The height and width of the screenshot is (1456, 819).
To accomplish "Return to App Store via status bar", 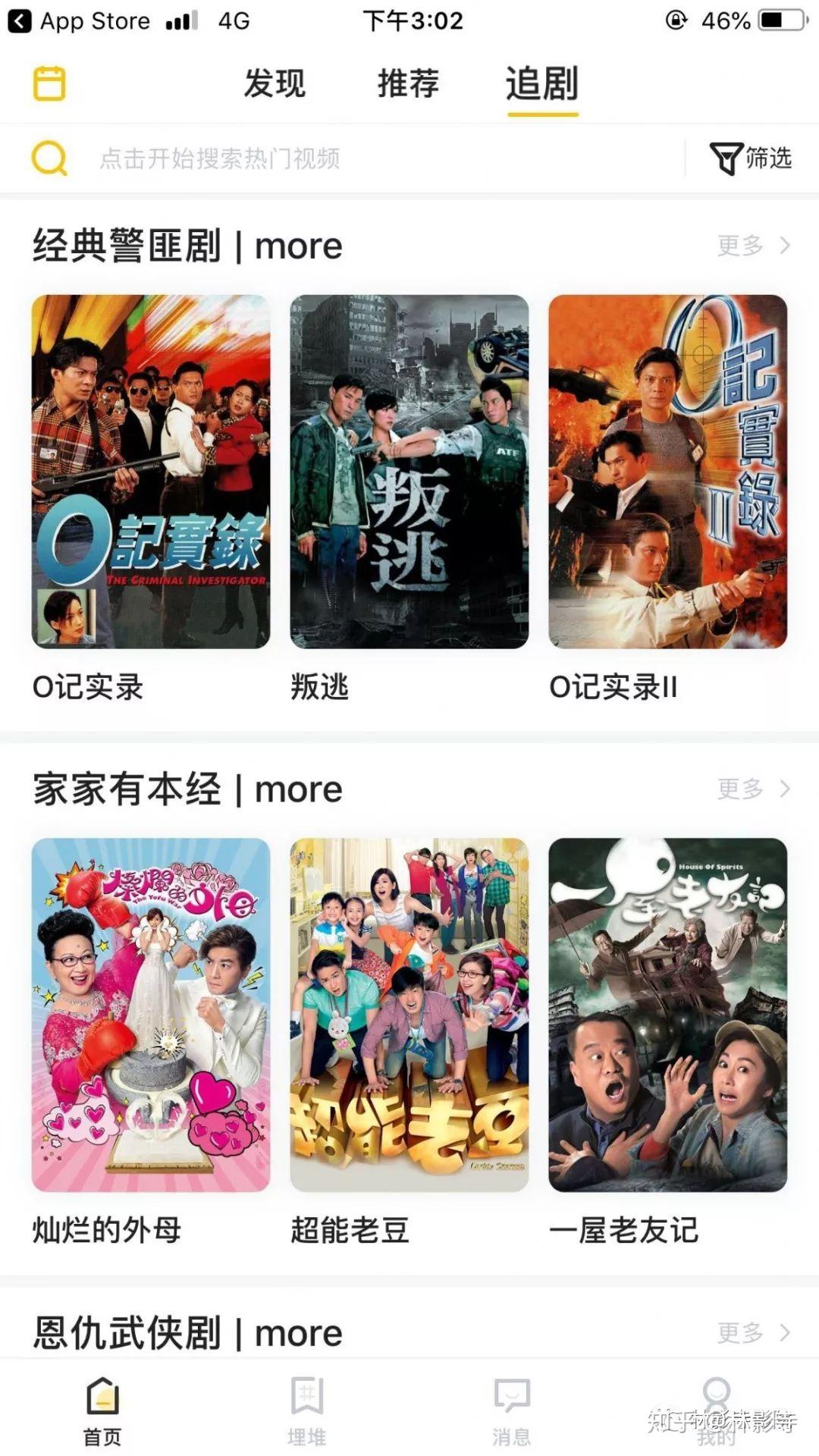I will tap(80, 20).
